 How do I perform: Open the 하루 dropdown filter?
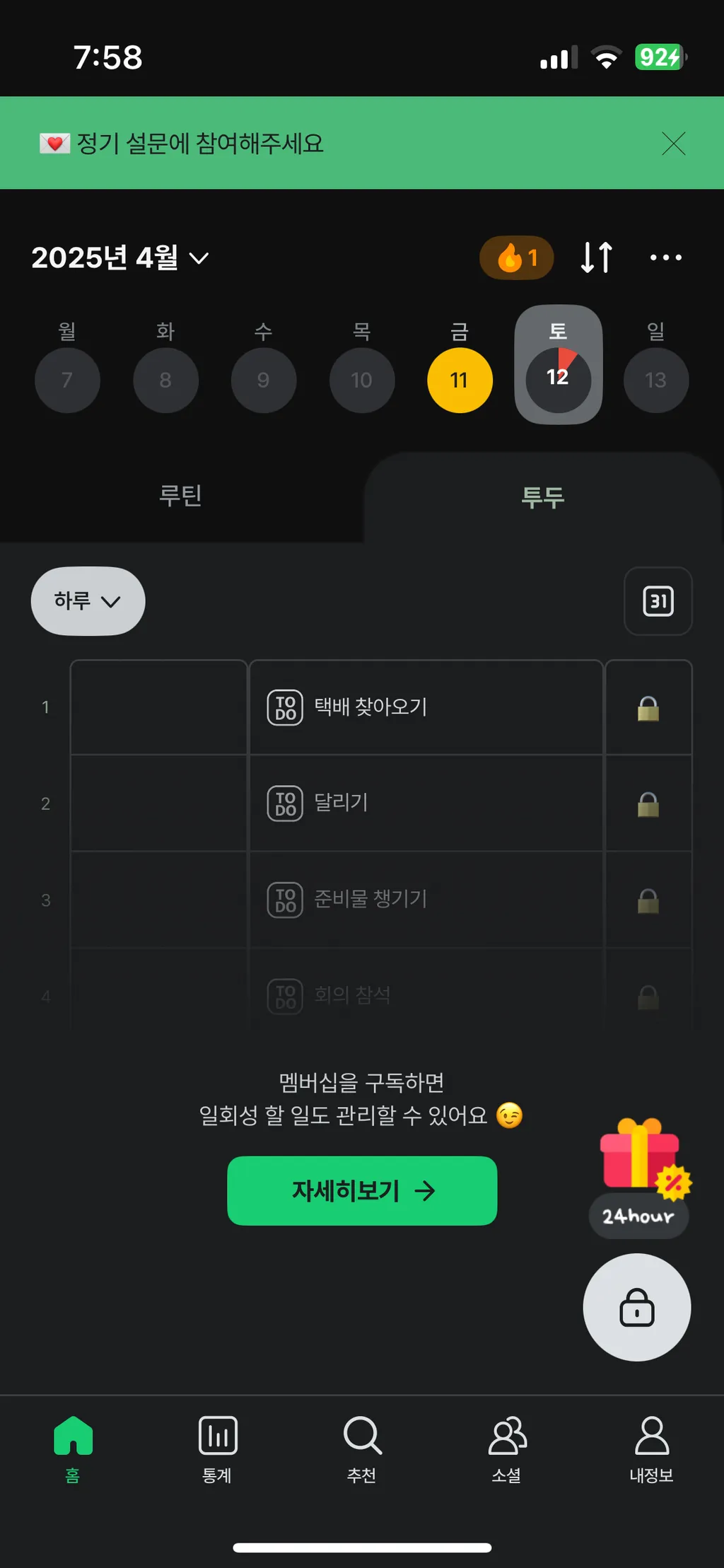88,601
